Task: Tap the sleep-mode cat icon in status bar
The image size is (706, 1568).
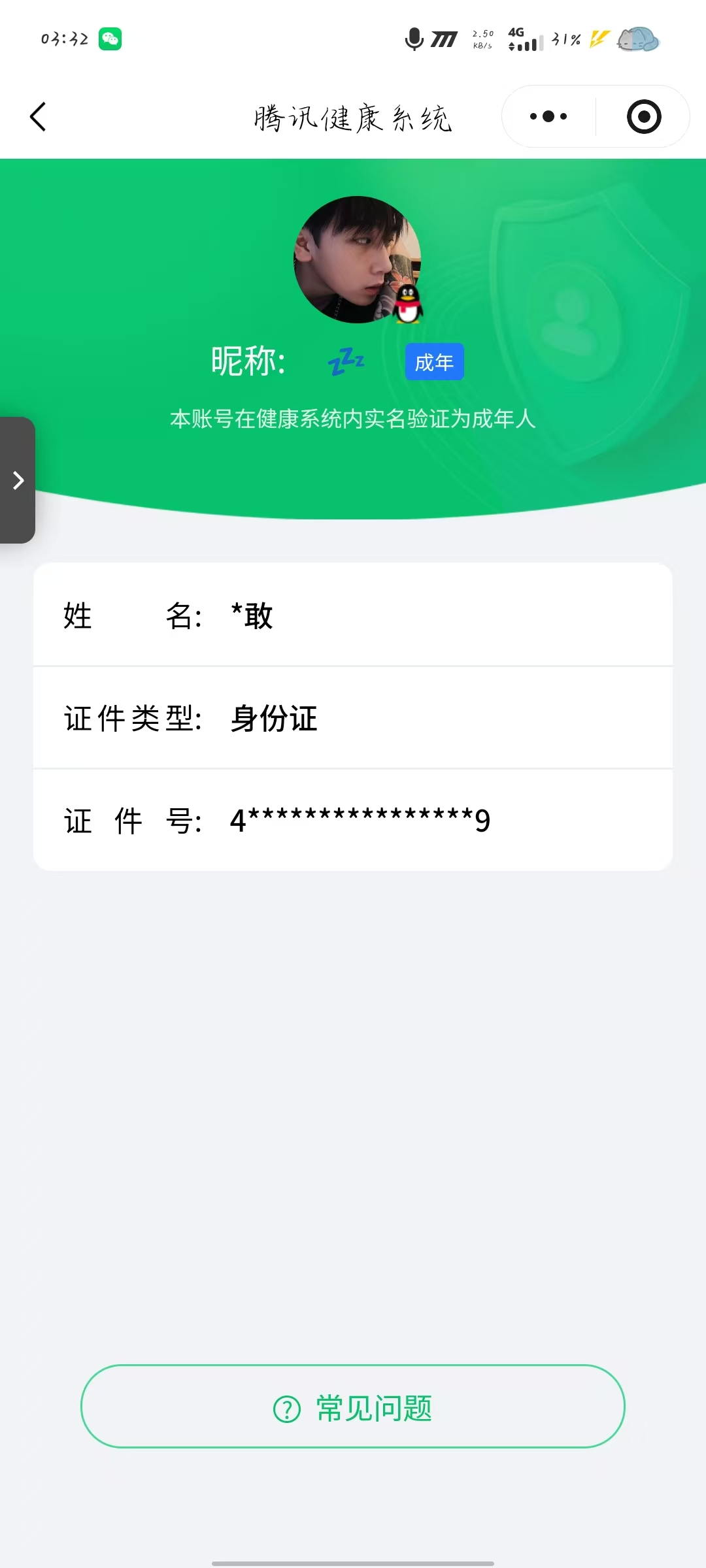Action: coord(637,39)
